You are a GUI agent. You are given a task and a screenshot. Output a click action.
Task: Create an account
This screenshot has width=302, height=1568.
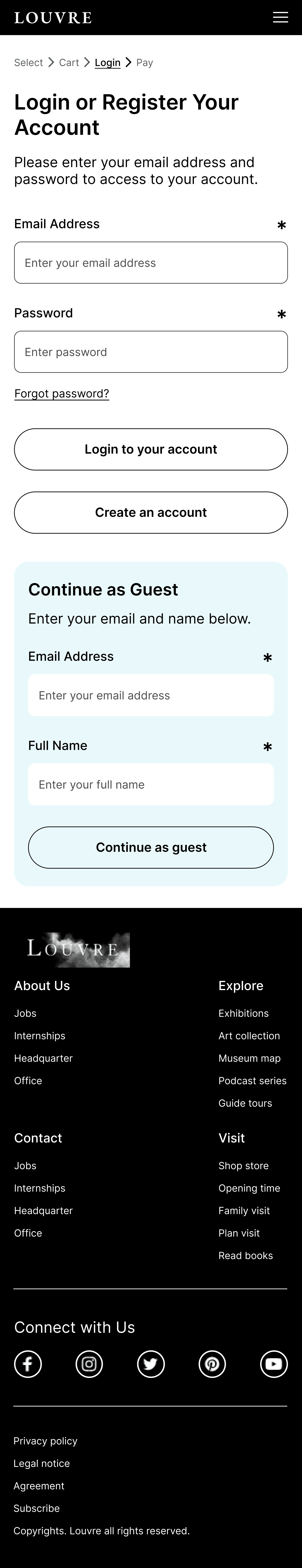pyautogui.click(x=151, y=513)
